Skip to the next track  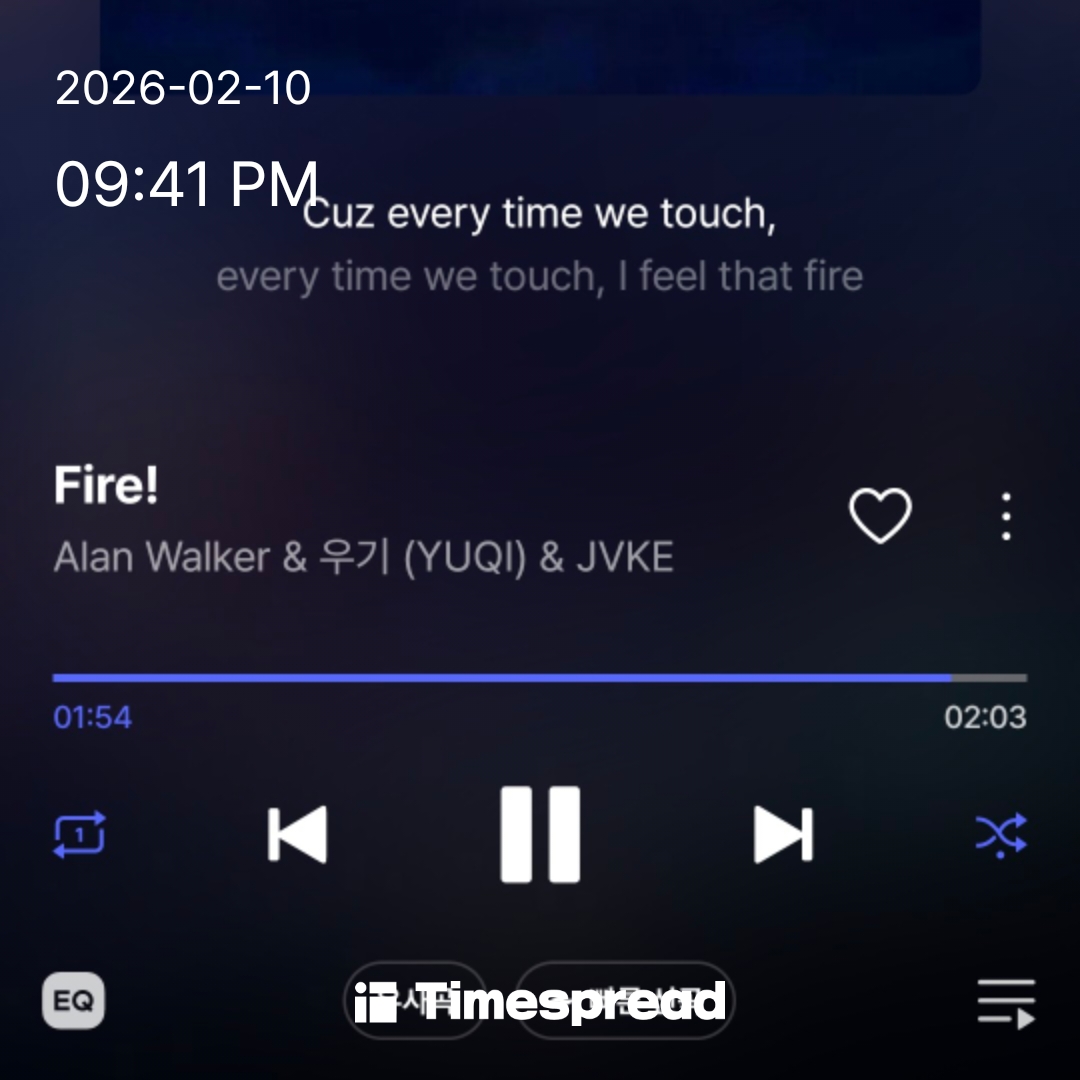coord(783,834)
